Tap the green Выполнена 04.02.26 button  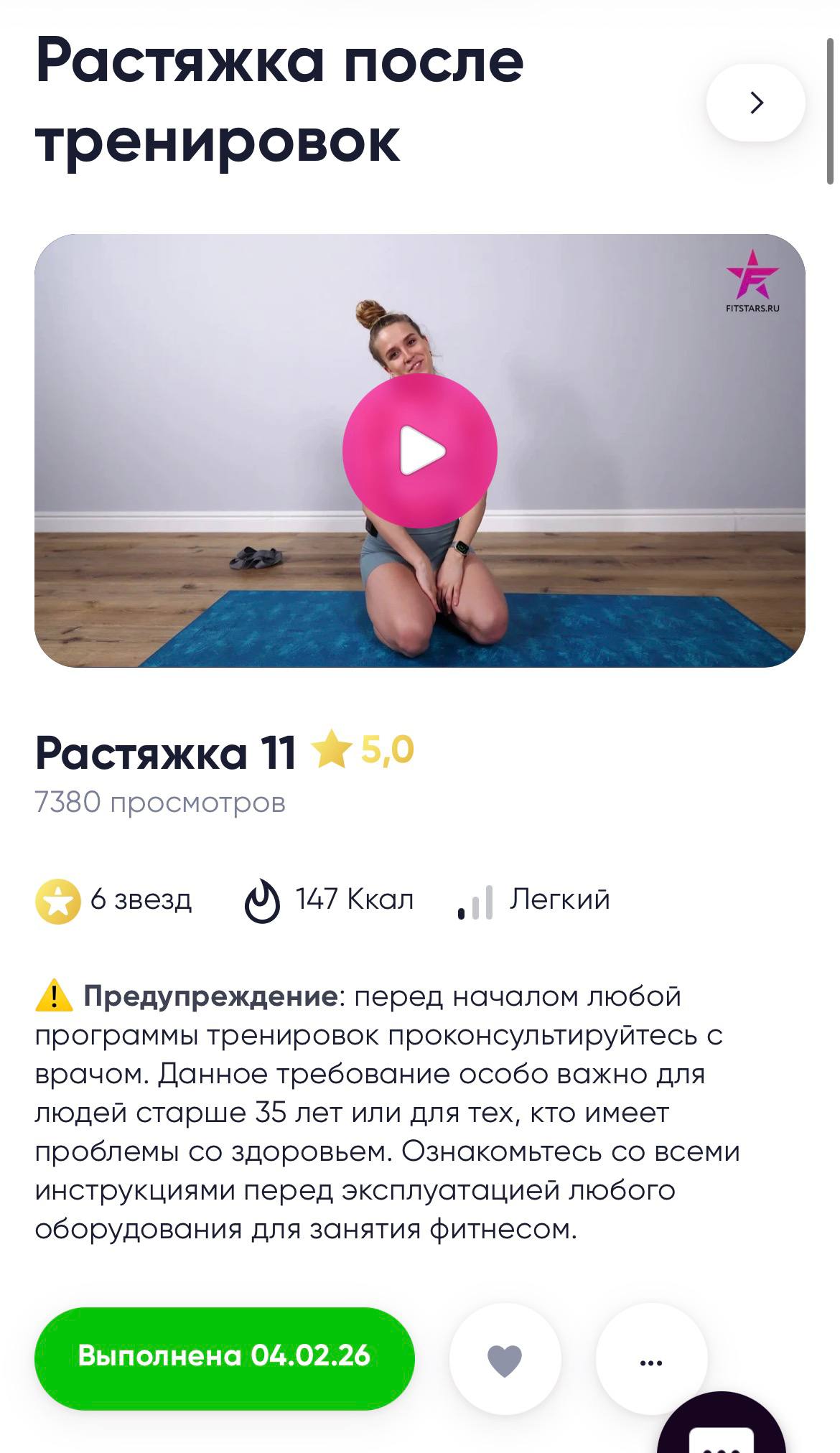pos(224,1356)
